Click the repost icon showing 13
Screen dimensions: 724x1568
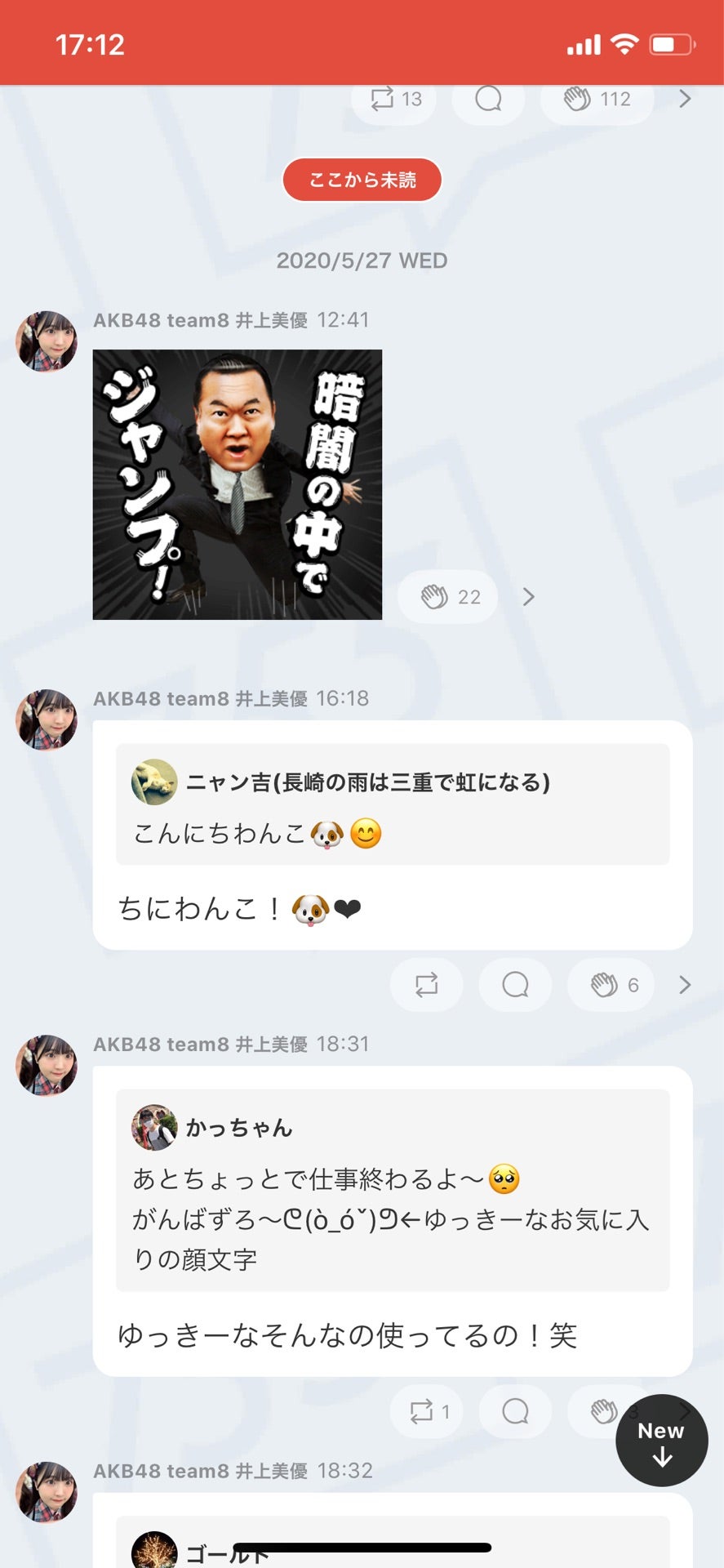pyautogui.click(x=393, y=99)
